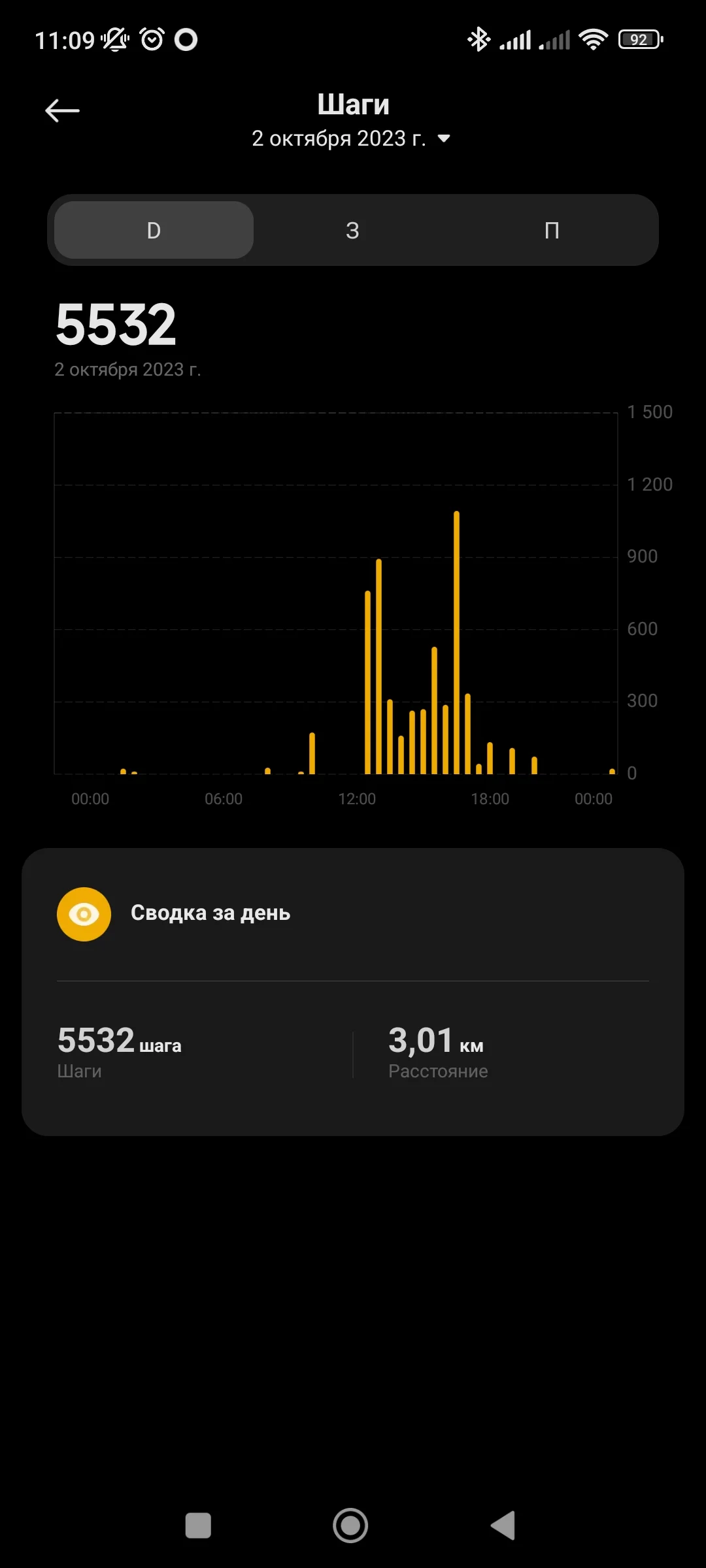Tap the Bluetooth icon in the status bar

point(478,39)
